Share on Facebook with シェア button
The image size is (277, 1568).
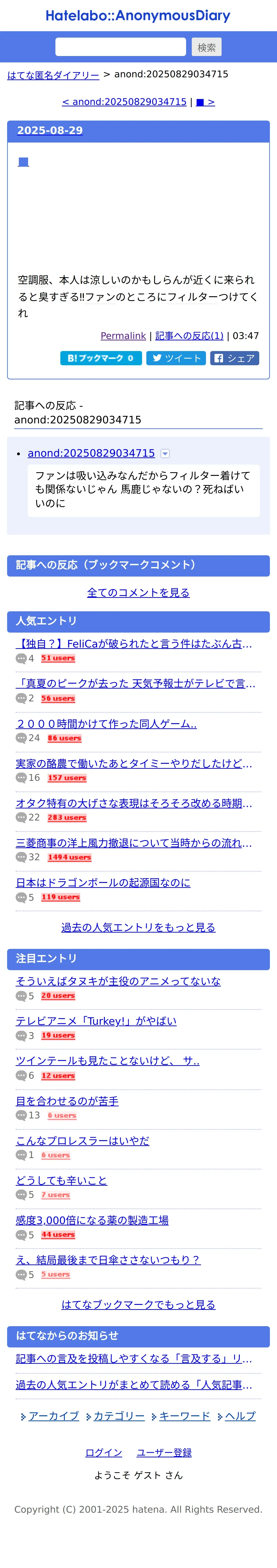coord(234,358)
